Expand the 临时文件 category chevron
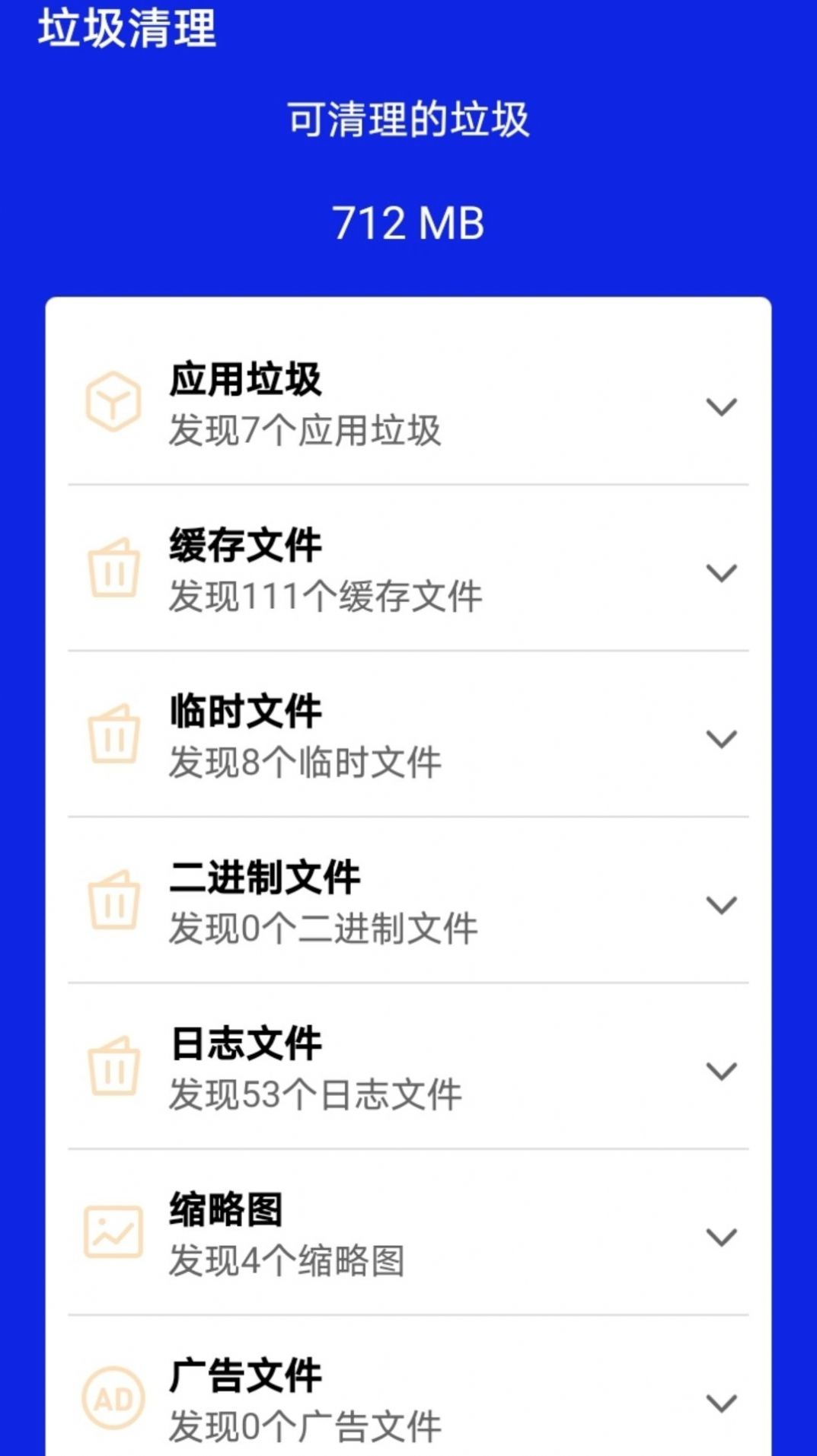Screen dimensions: 817x1456 click(x=722, y=738)
